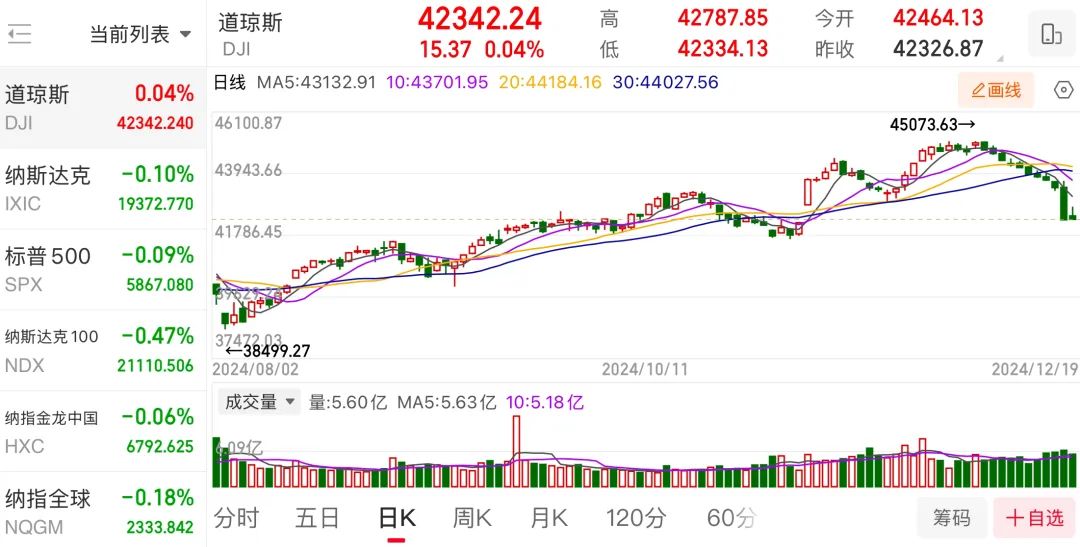Switch to 分时 chart tab

pyautogui.click(x=237, y=518)
